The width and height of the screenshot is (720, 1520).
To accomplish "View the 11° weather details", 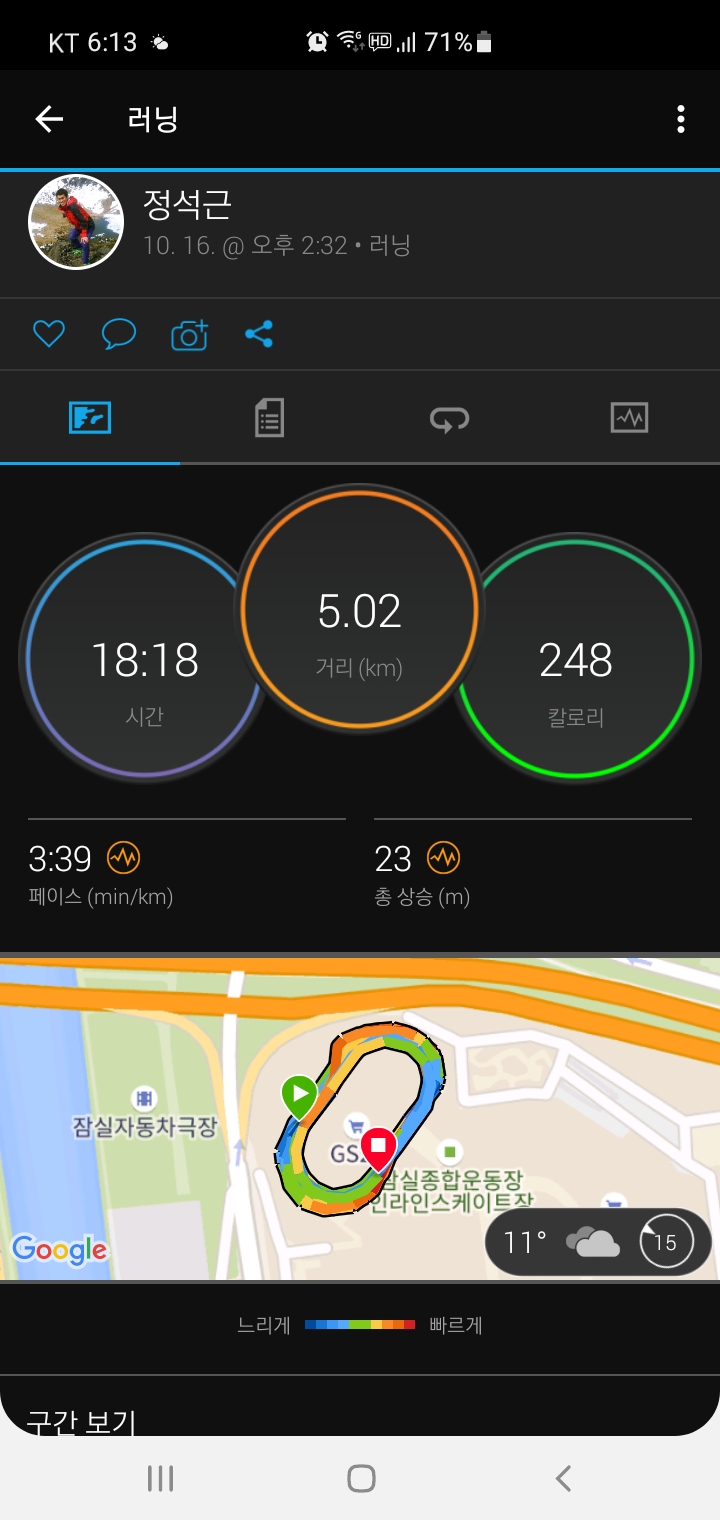I will [x=597, y=1243].
